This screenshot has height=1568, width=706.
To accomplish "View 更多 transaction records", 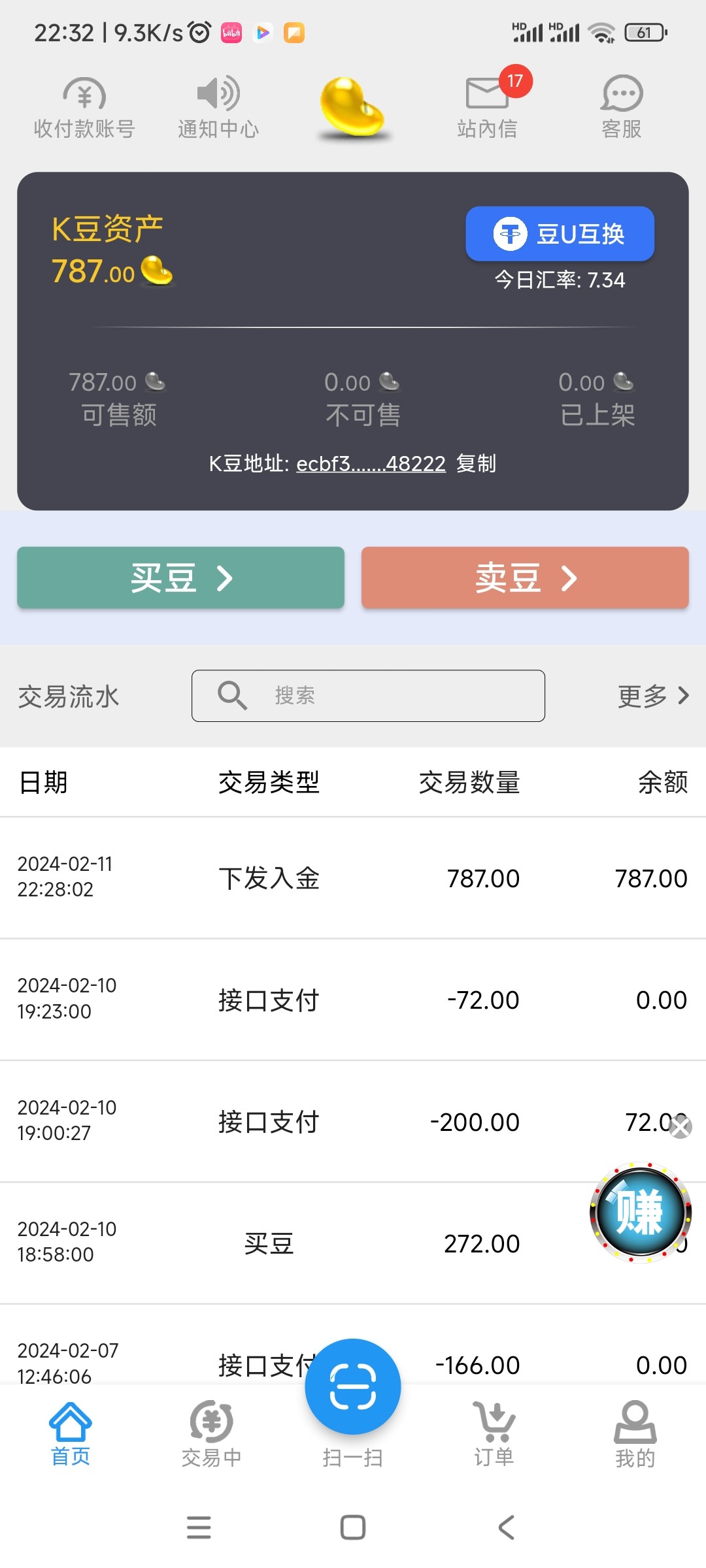I will pos(653,696).
